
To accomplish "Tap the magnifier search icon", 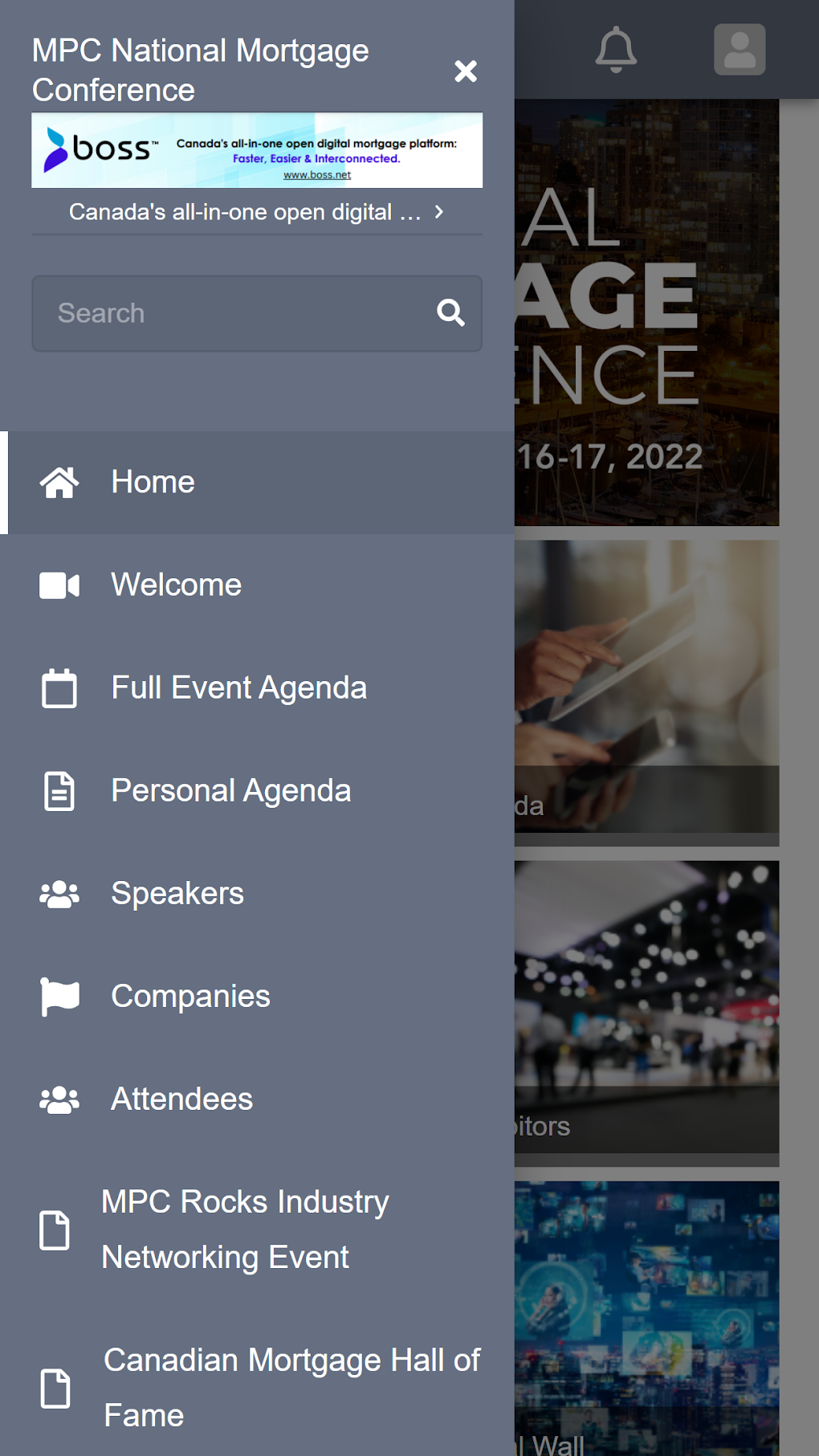I will tap(450, 313).
